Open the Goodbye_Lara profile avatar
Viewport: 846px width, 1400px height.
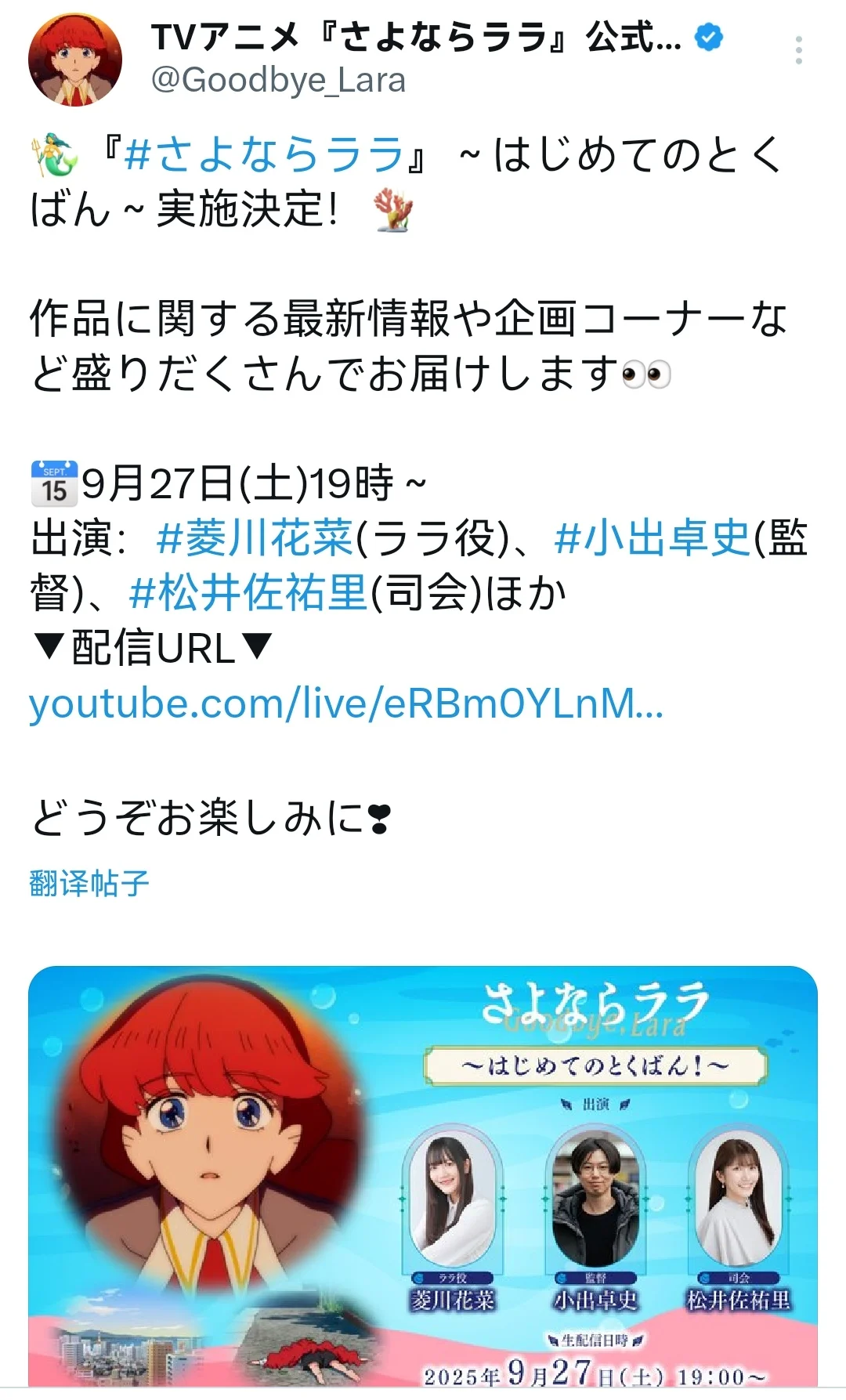tap(75, 60)
